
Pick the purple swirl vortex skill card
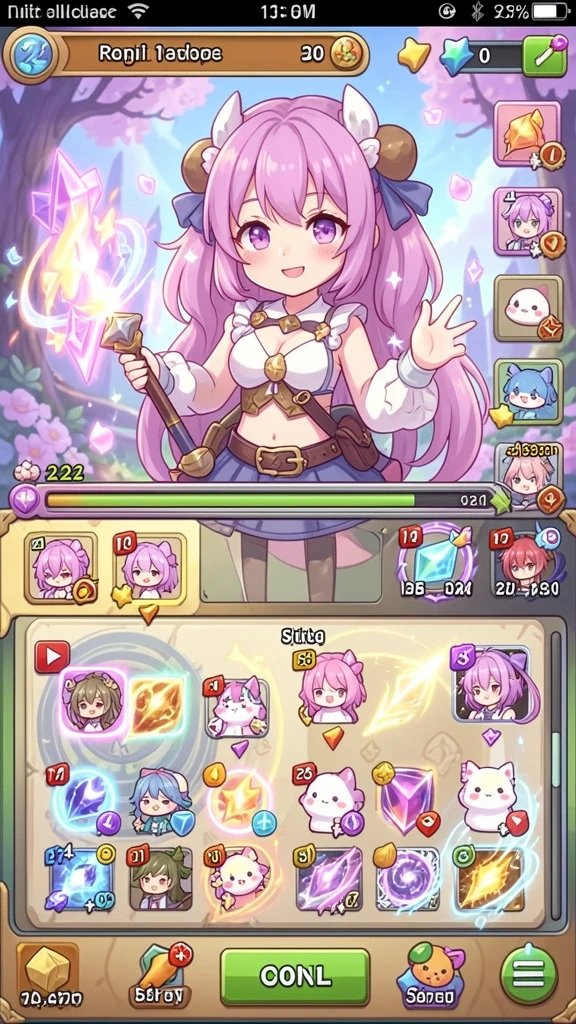click(x=407, y=879)
